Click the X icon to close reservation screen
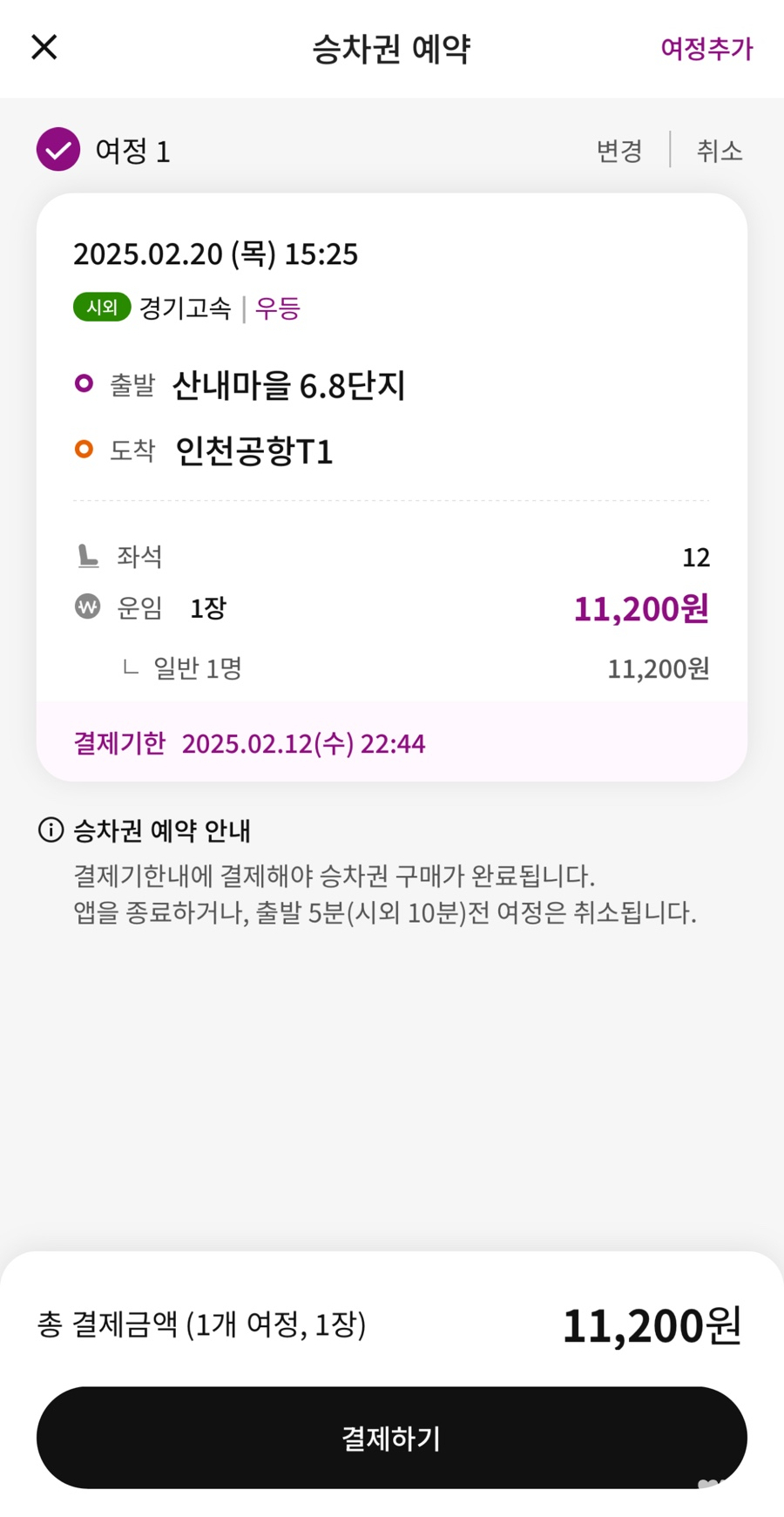The height and width of the screenshot is (1517, 784). coord(42,48)
